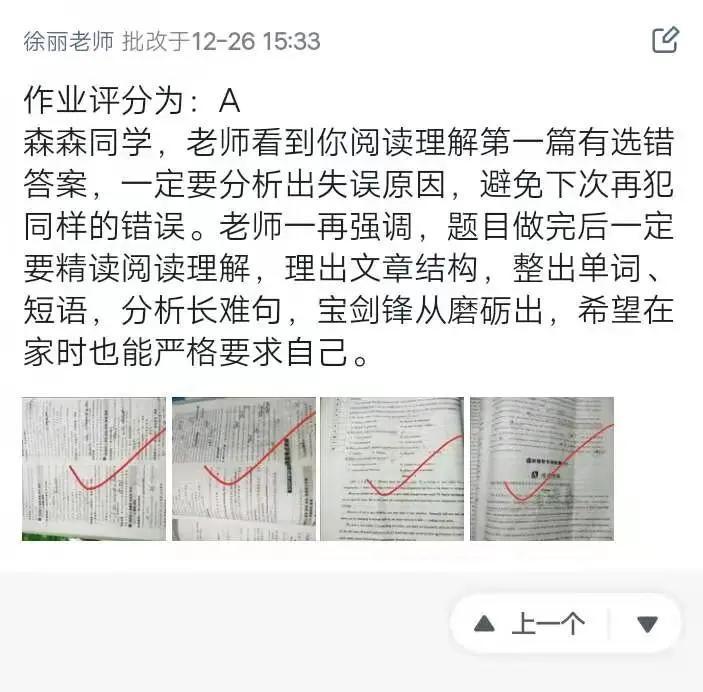View the fourth homework photo

pos(541,469)
